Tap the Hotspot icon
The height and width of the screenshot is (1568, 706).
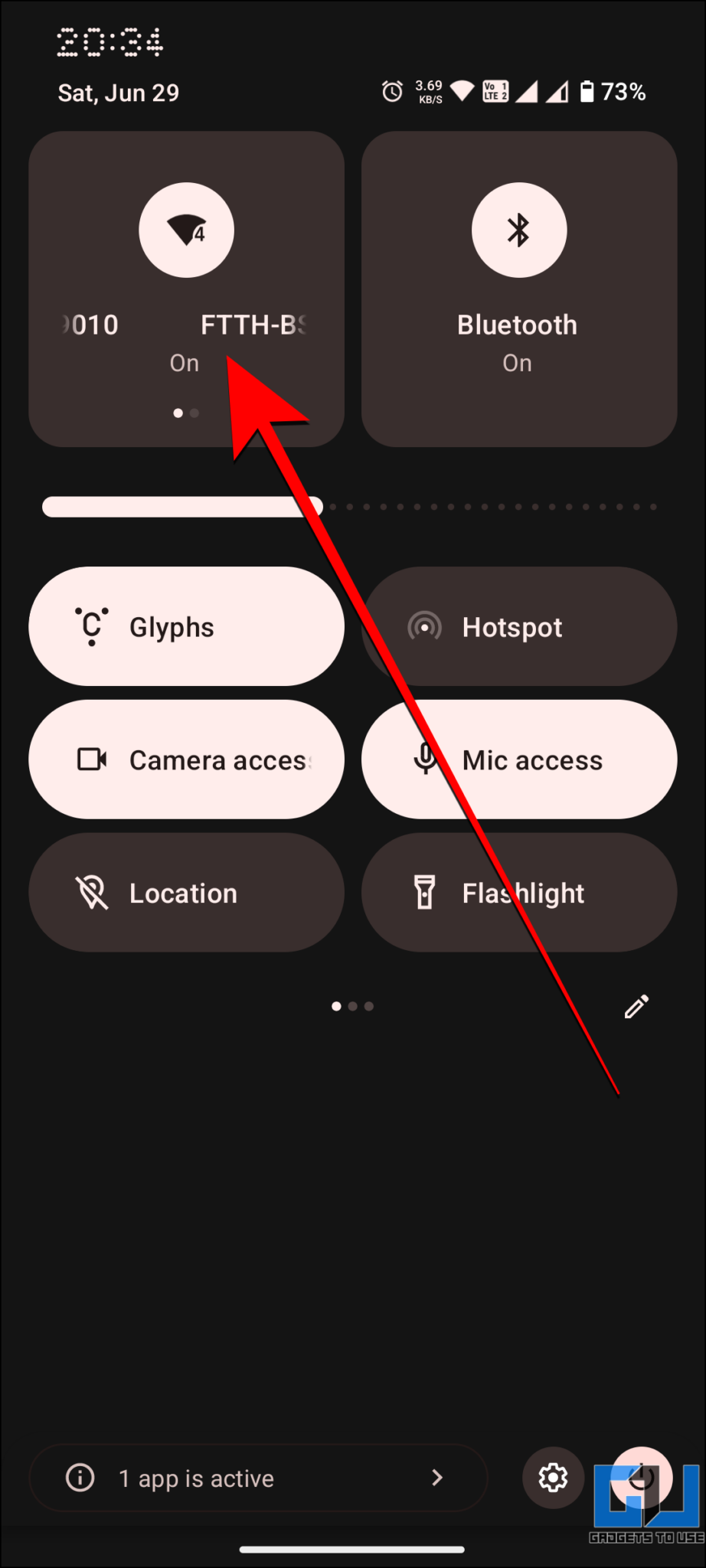coord(426,626)
